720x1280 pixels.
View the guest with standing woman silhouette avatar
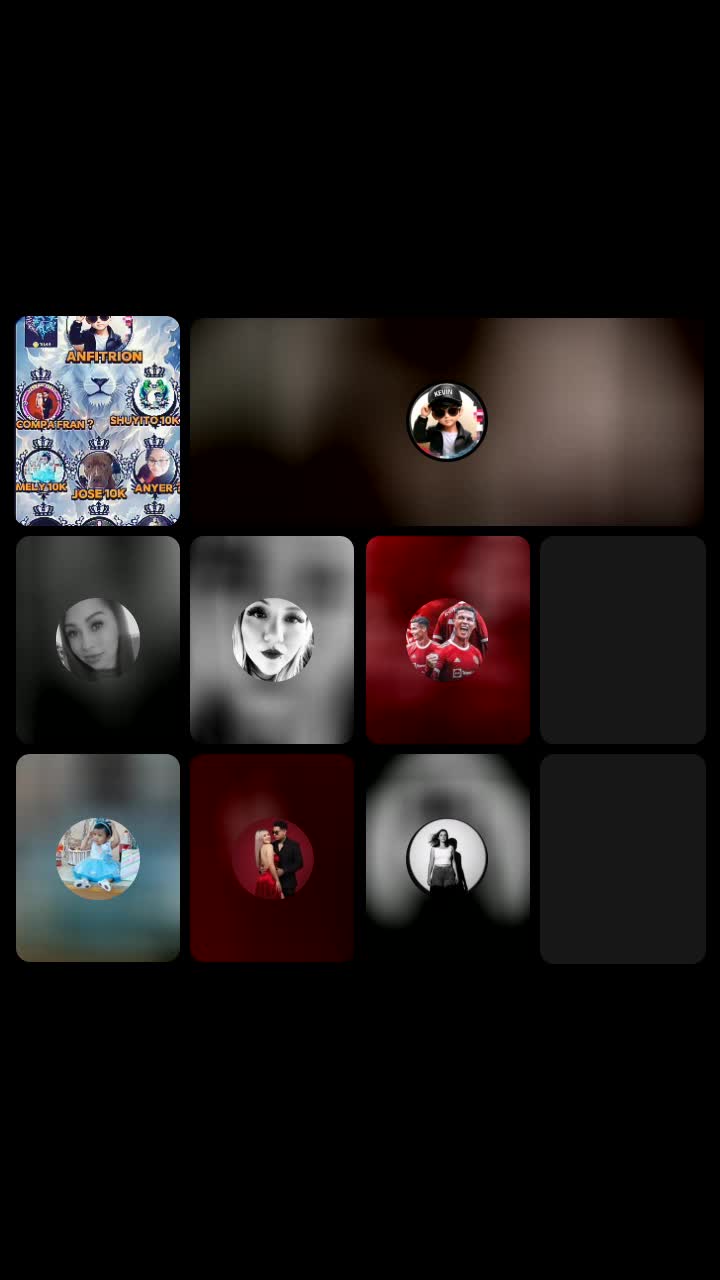tap(447, 858)
